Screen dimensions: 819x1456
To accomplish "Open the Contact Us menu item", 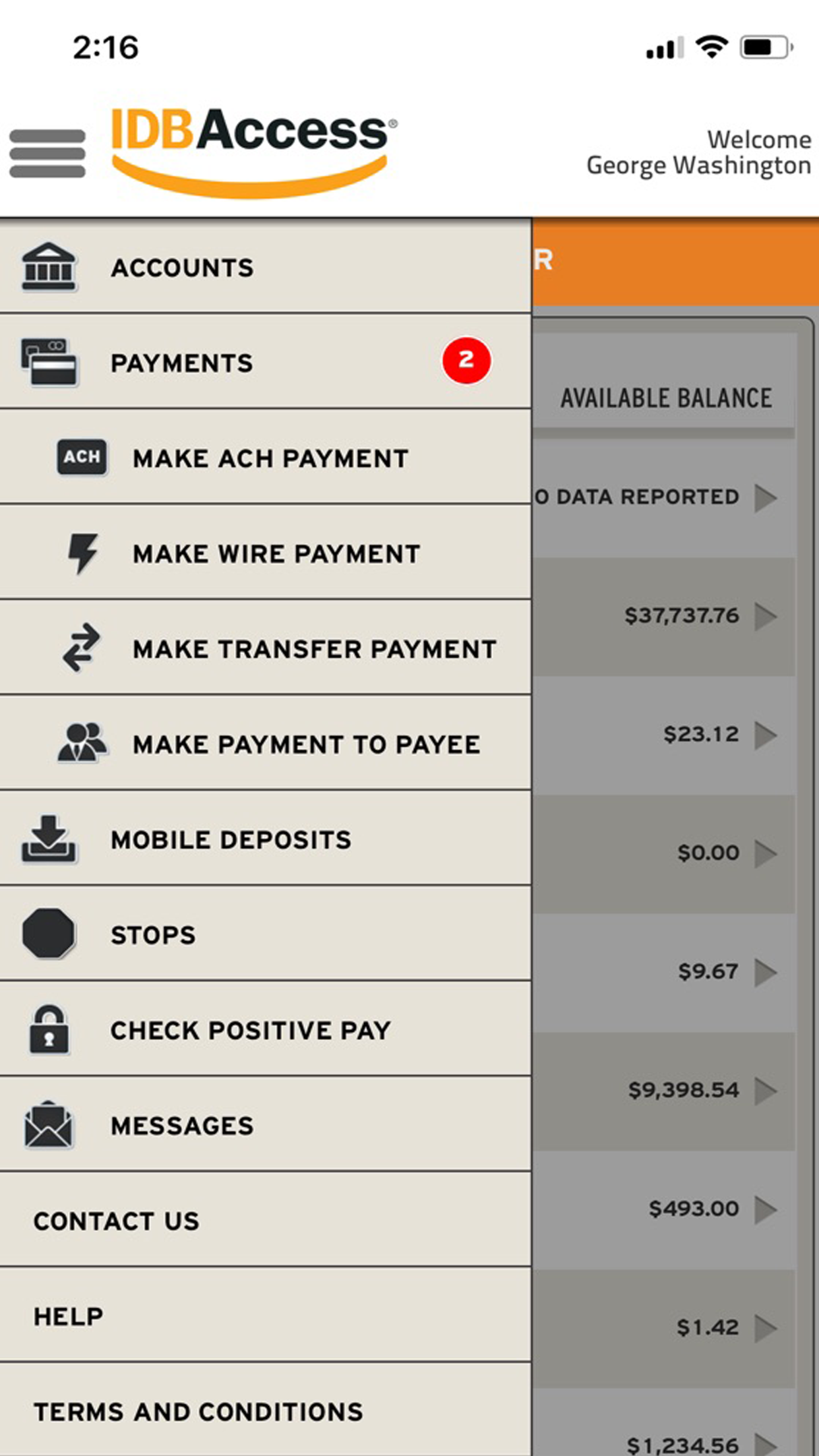I will click(x=116, y=1221).
